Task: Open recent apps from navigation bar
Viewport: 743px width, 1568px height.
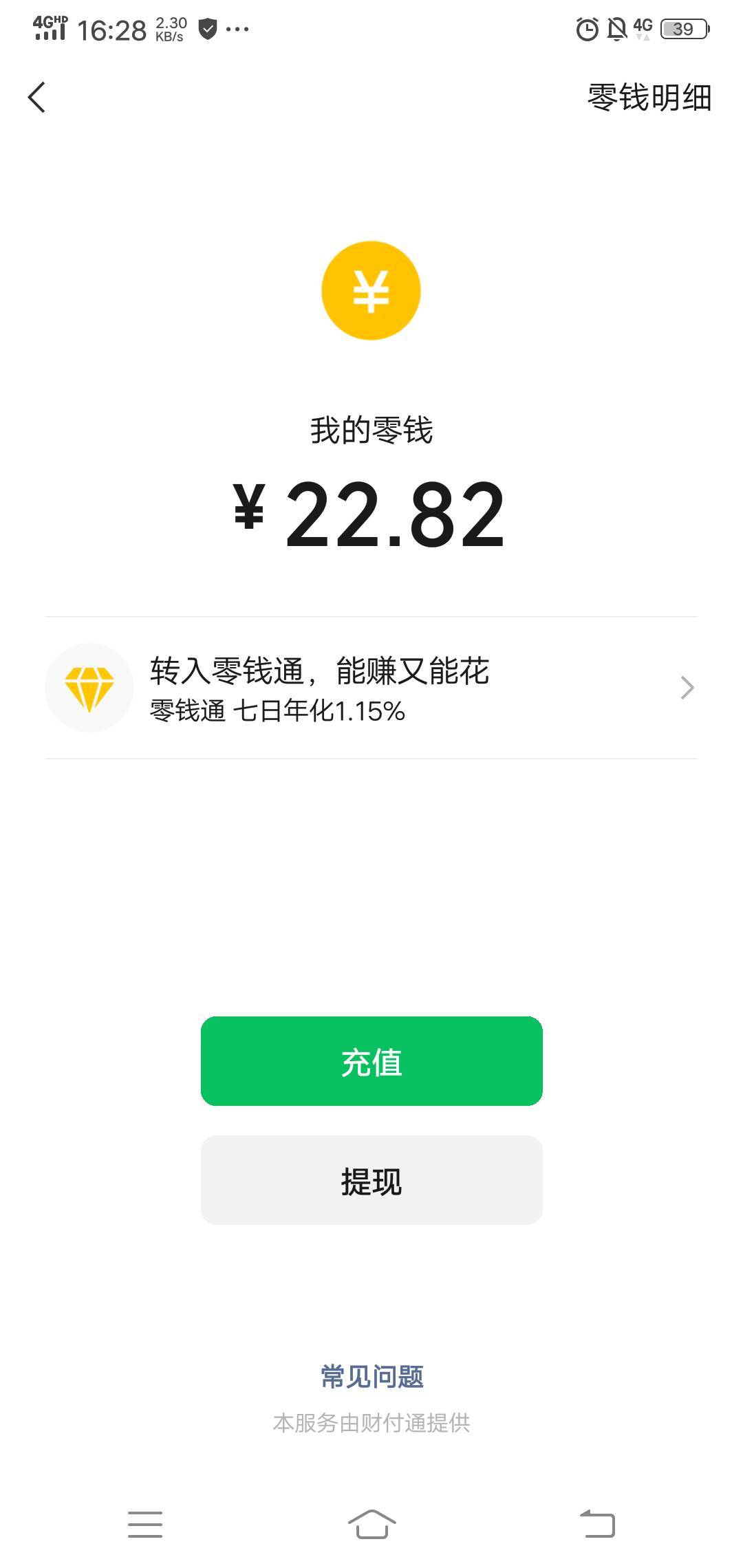Action: pyautogui.click(x=145, y=1524)
